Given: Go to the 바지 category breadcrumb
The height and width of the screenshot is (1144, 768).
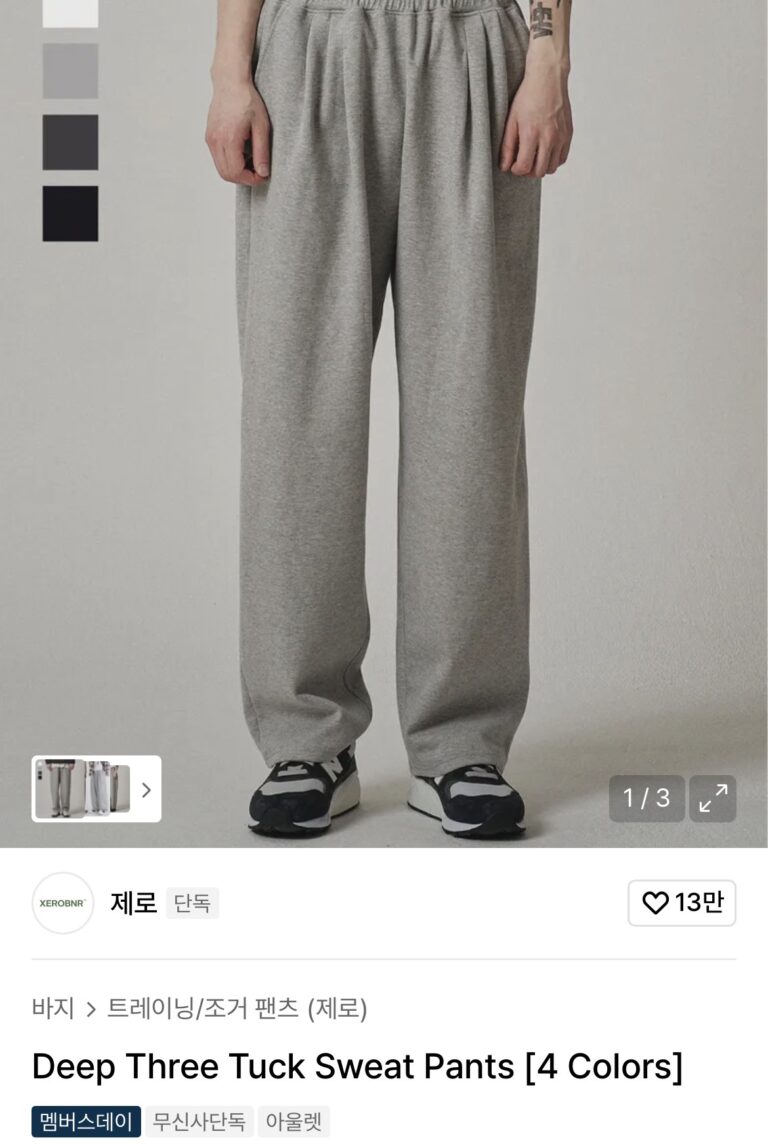Looking at the screenshot, I should [x=53, y=1008].
